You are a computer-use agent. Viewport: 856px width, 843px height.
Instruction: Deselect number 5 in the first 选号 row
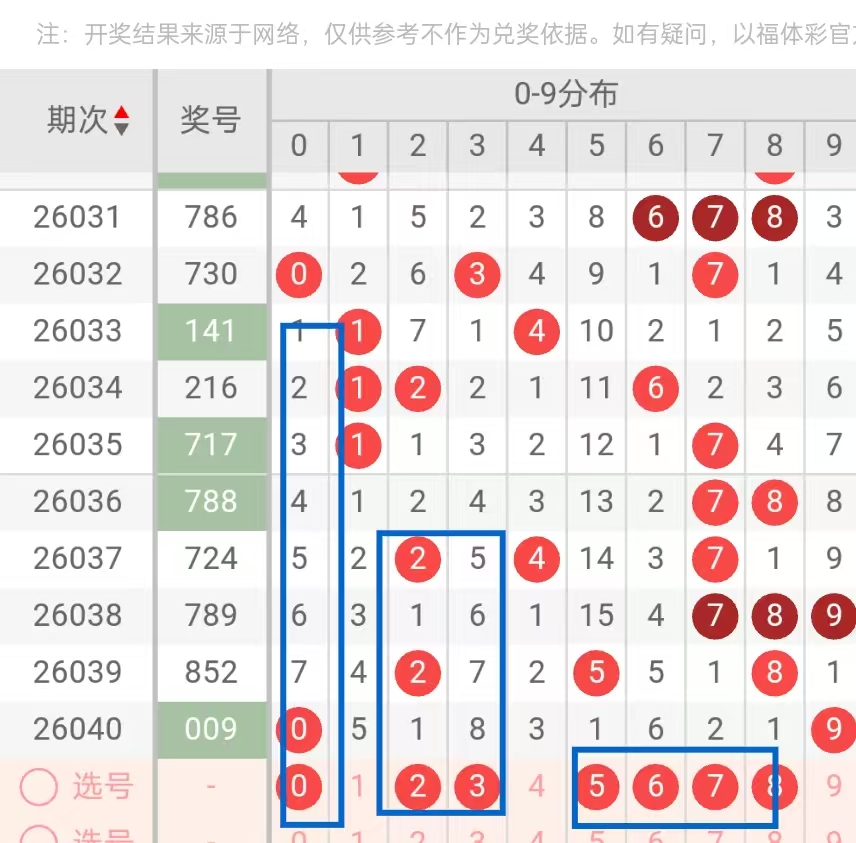click(596, 787)
